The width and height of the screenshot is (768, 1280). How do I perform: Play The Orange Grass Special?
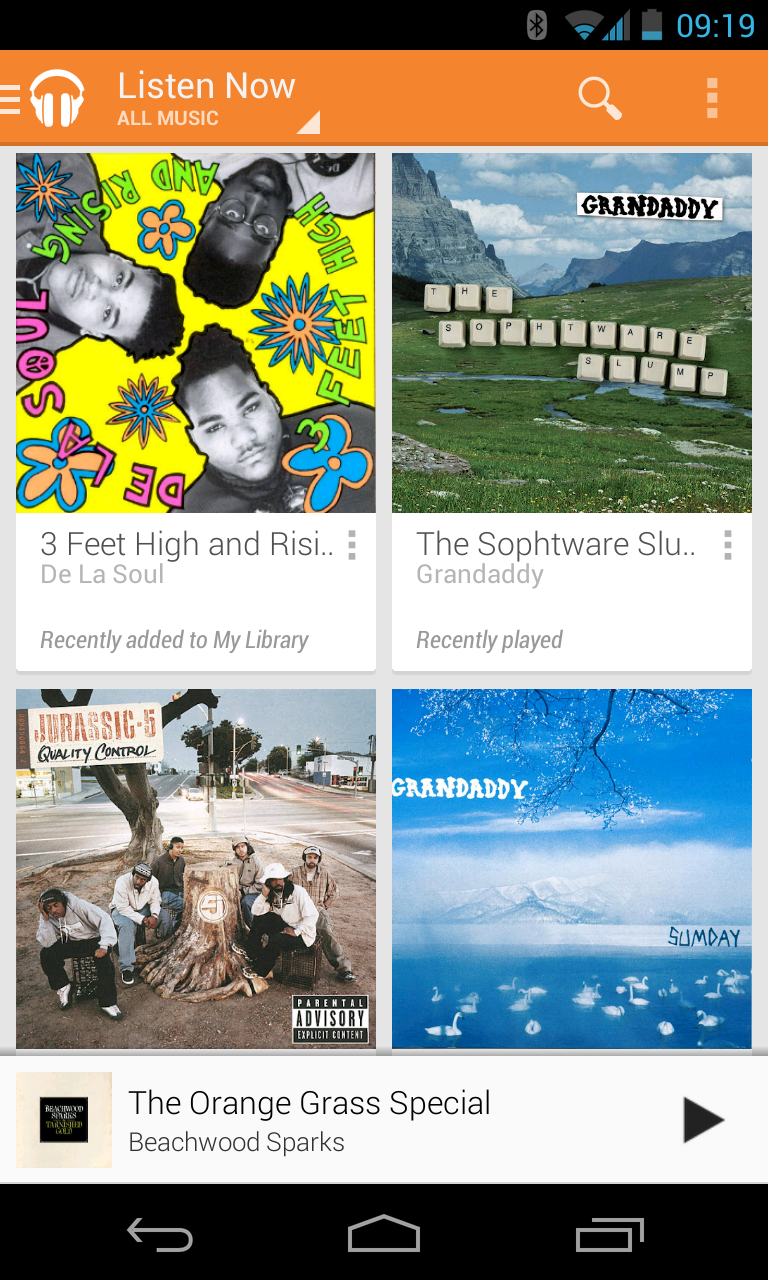pyautogui.click(x=703, y=1120)
